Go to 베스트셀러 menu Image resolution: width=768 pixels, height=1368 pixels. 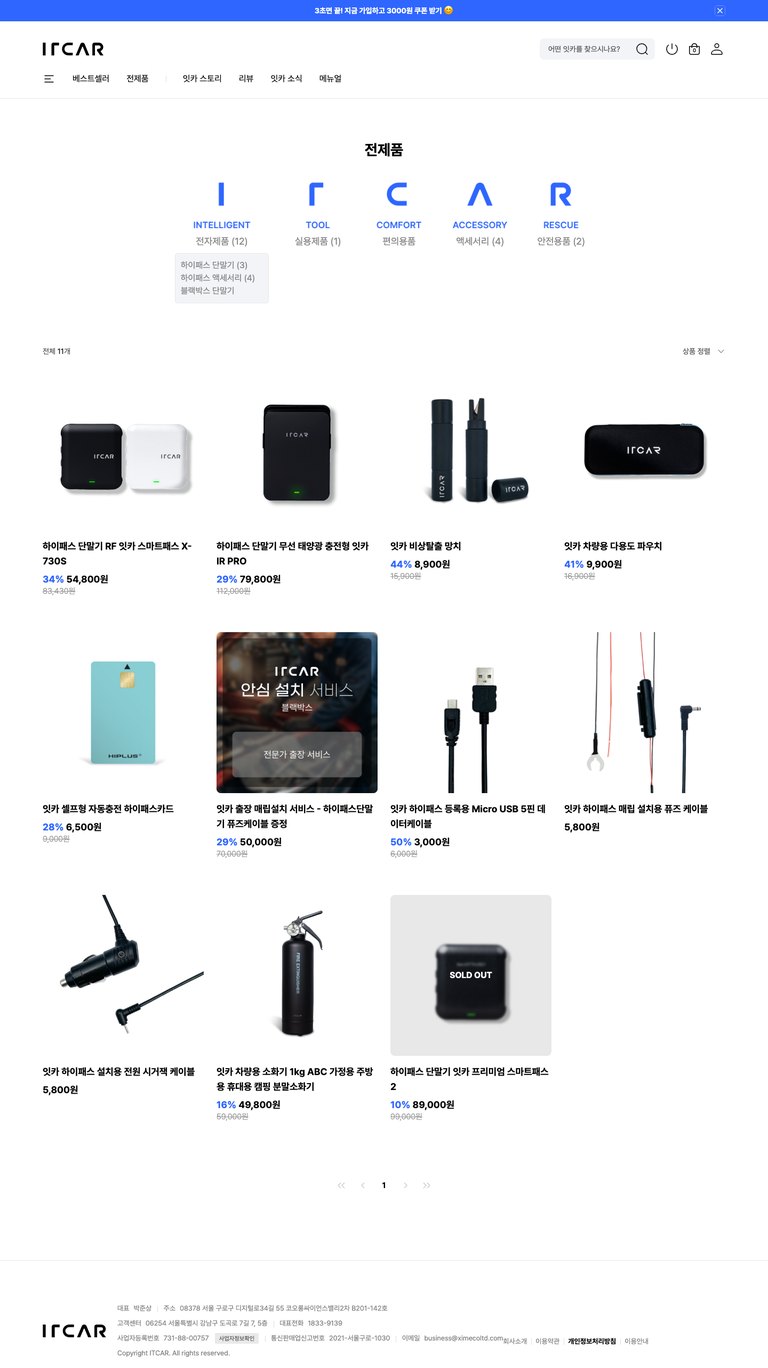90,78
